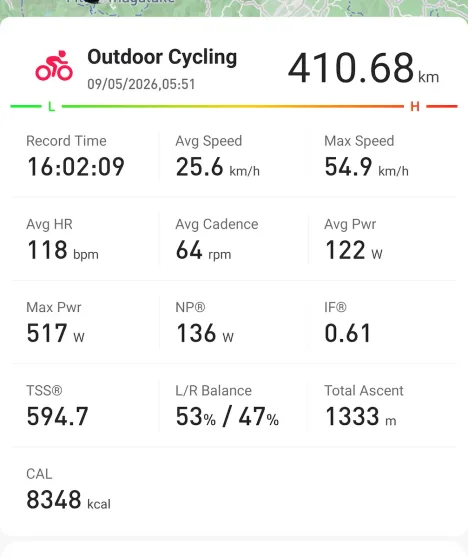Open the route map above the summary
Screen dimensions: 468x558
234,8
